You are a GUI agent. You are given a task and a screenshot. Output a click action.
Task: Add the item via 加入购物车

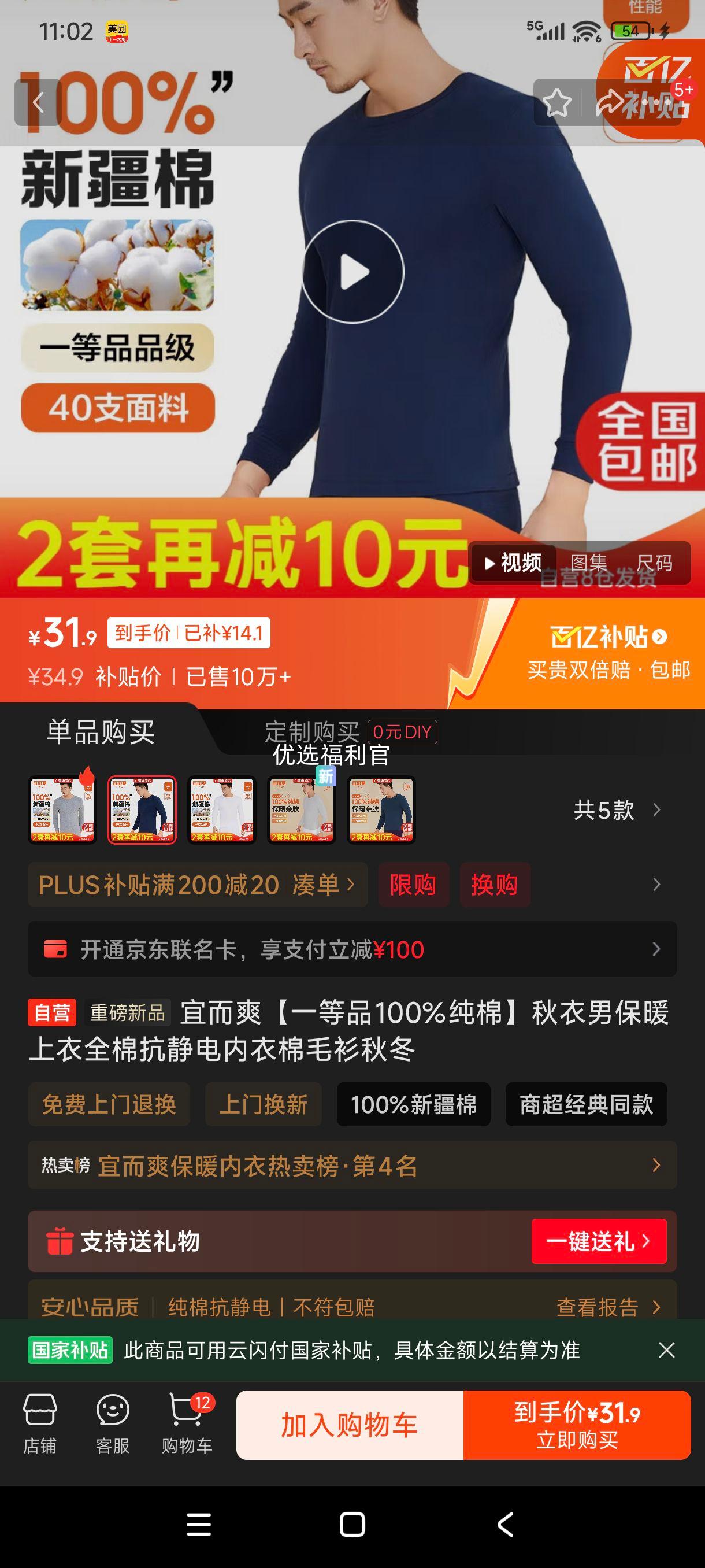[350, 1425]
